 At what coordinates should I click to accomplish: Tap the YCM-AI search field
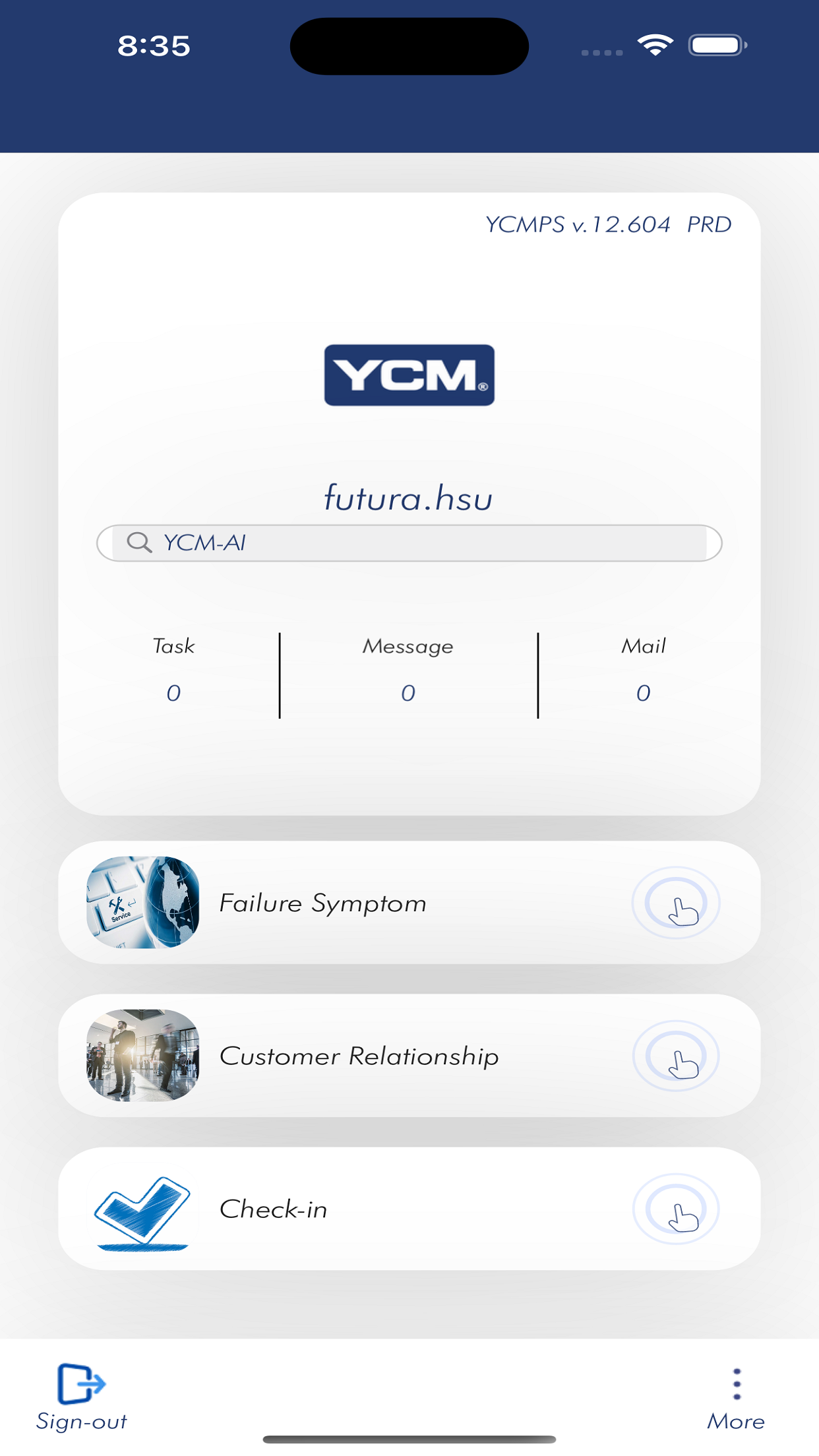[x=409, y=543]
